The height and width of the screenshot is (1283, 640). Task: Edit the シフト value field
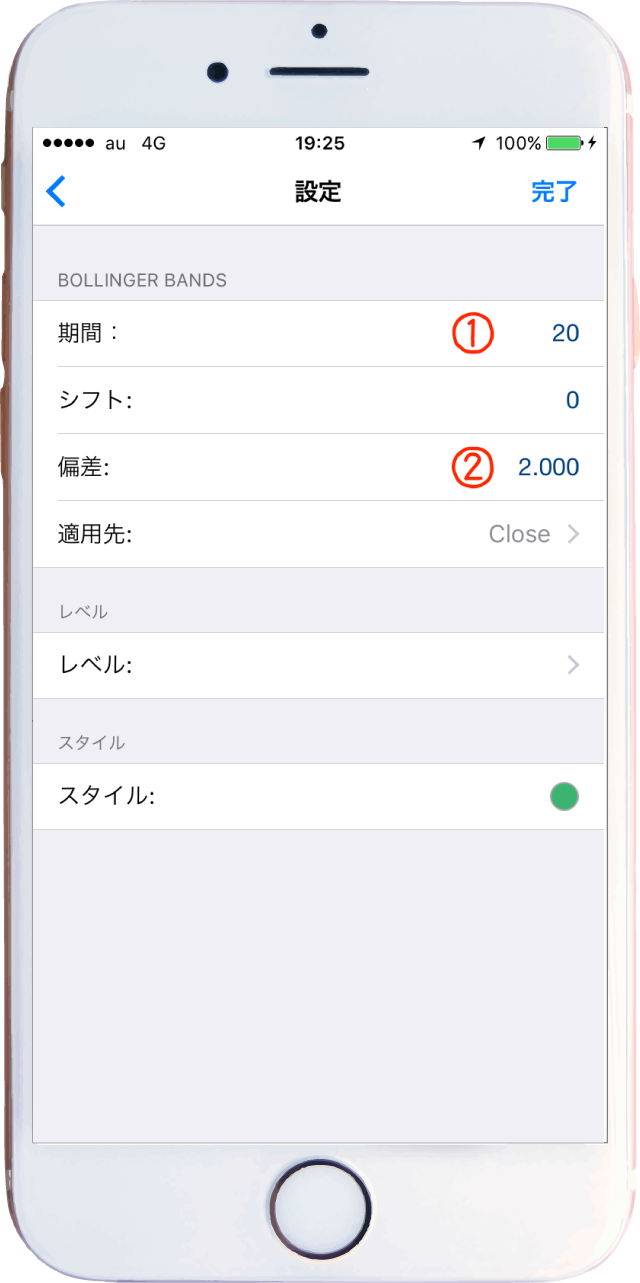pos(572,400)
